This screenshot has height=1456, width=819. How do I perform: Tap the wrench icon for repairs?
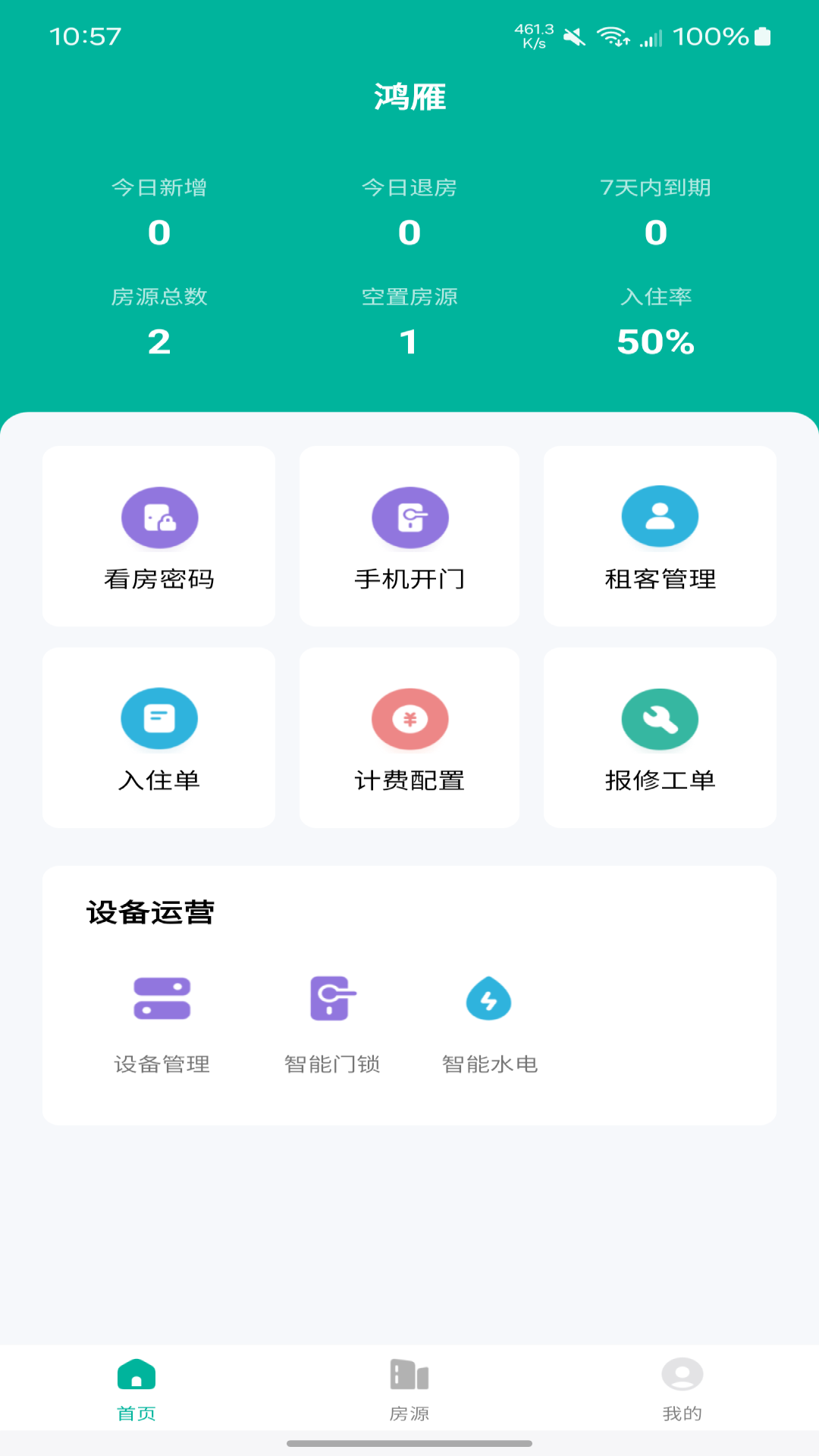[x=660, y=719]
